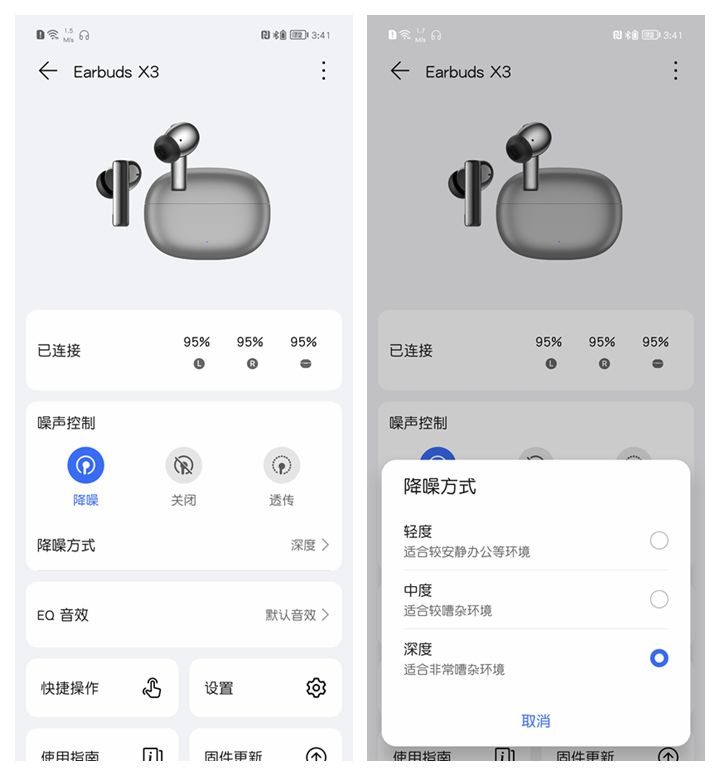The image size is (720, 775).
Task: Tap the 固件更新 firmware update icon
Action: pos(315,757)
